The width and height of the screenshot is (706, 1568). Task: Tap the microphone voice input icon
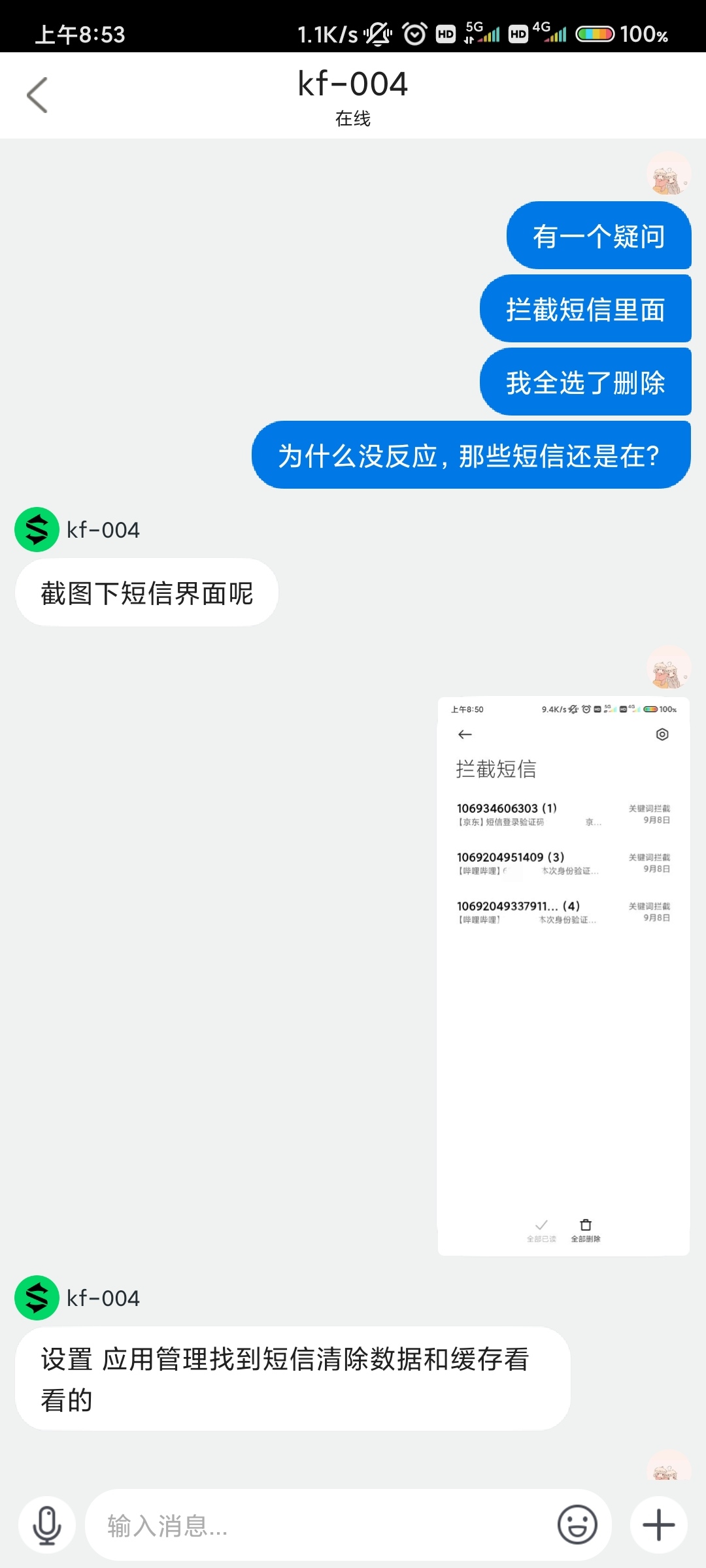coord(47,1526)
